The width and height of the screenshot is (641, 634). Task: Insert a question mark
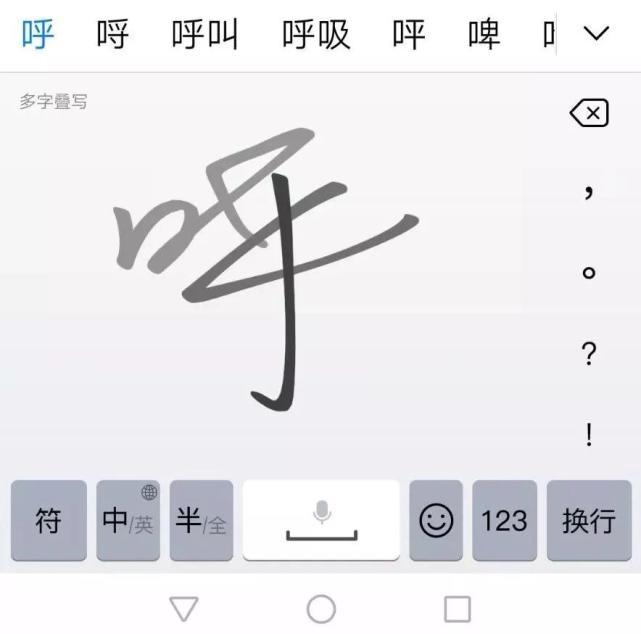(589, 353)
